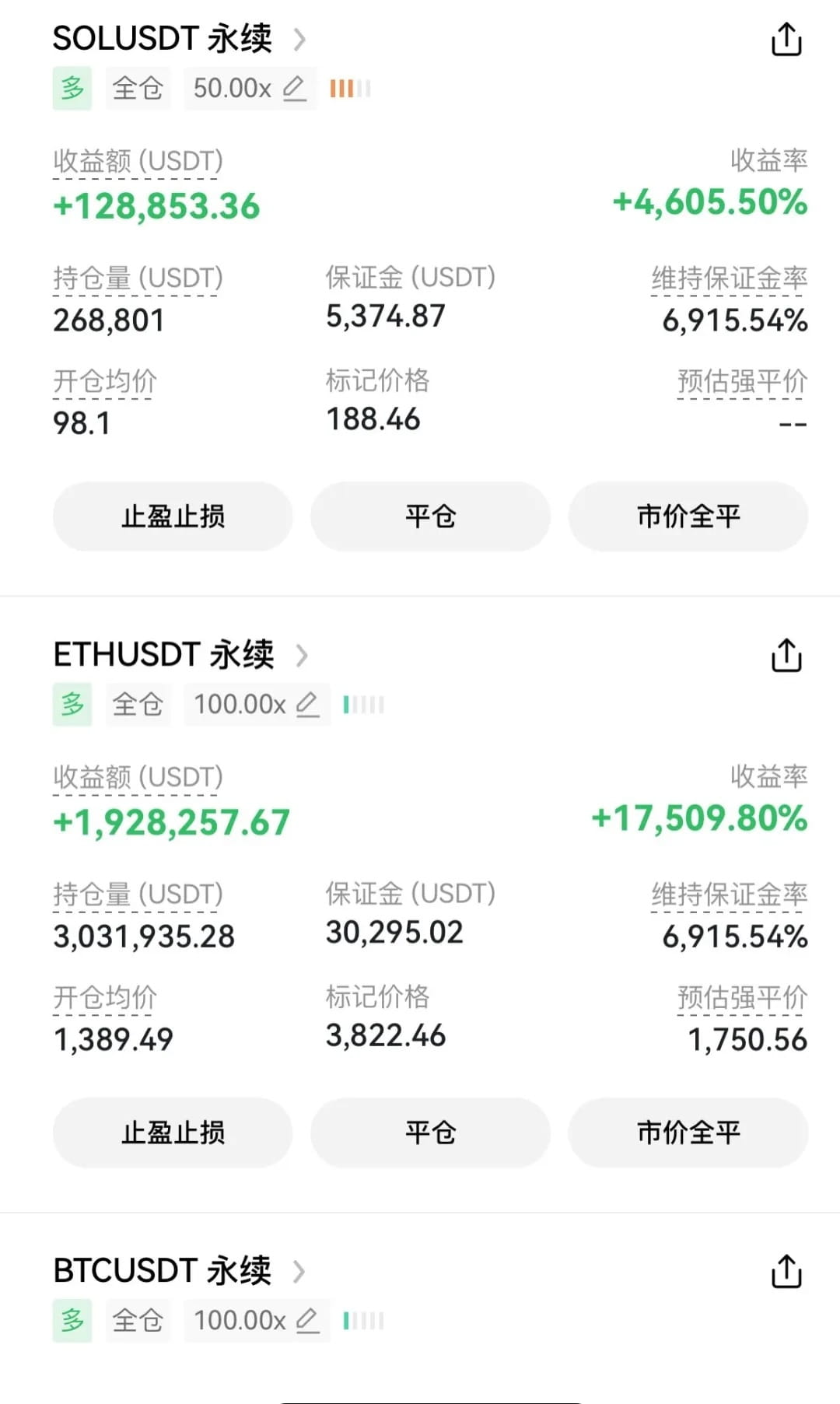Tap 平仓 on the ETHUSDT position
The image size is (840, 1404).
point(430,1132)
